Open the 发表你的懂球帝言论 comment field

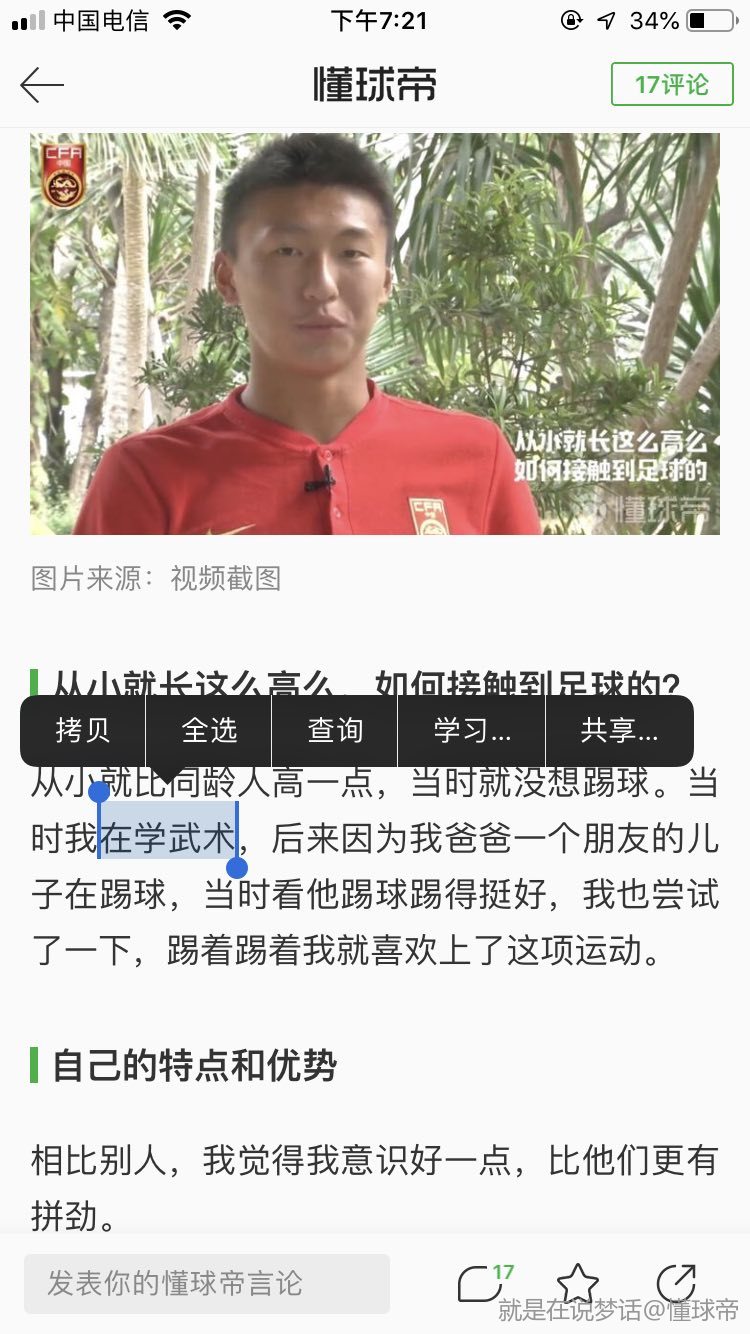coord(207,1283)
